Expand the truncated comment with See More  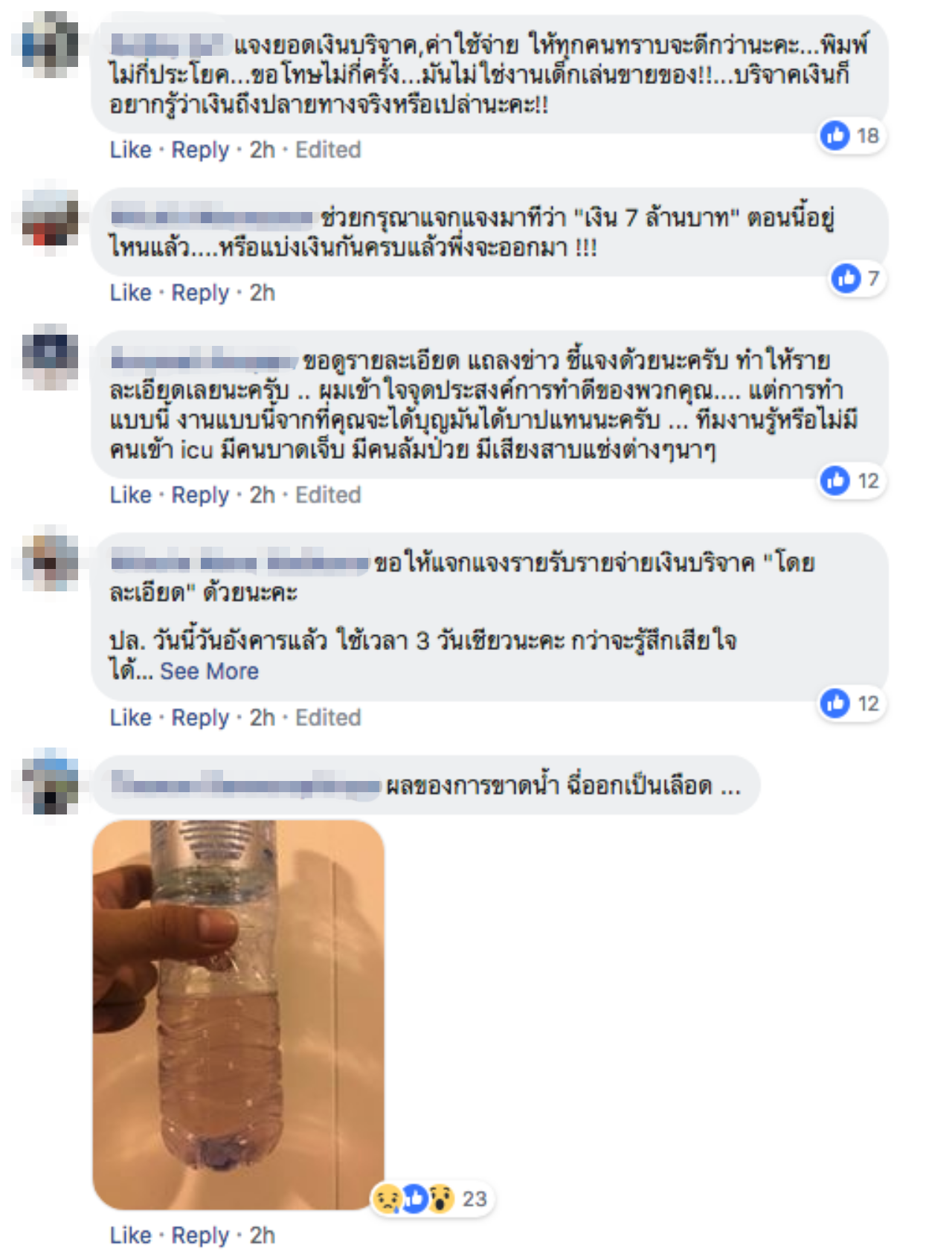click(209, 672)
